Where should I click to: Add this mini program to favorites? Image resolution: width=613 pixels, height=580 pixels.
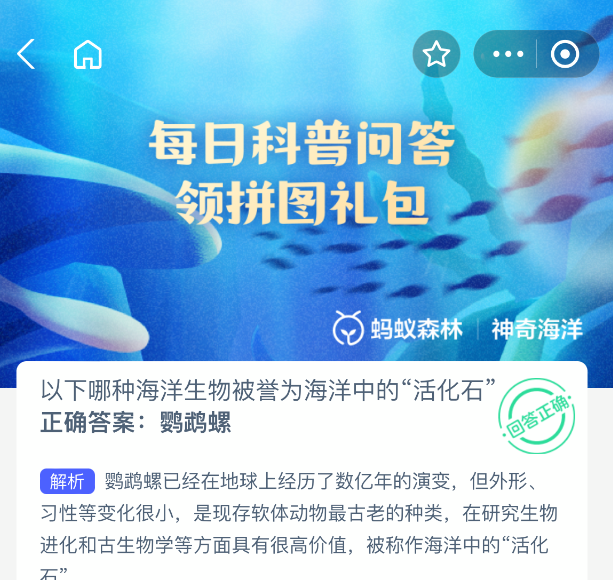coord(436,54)
